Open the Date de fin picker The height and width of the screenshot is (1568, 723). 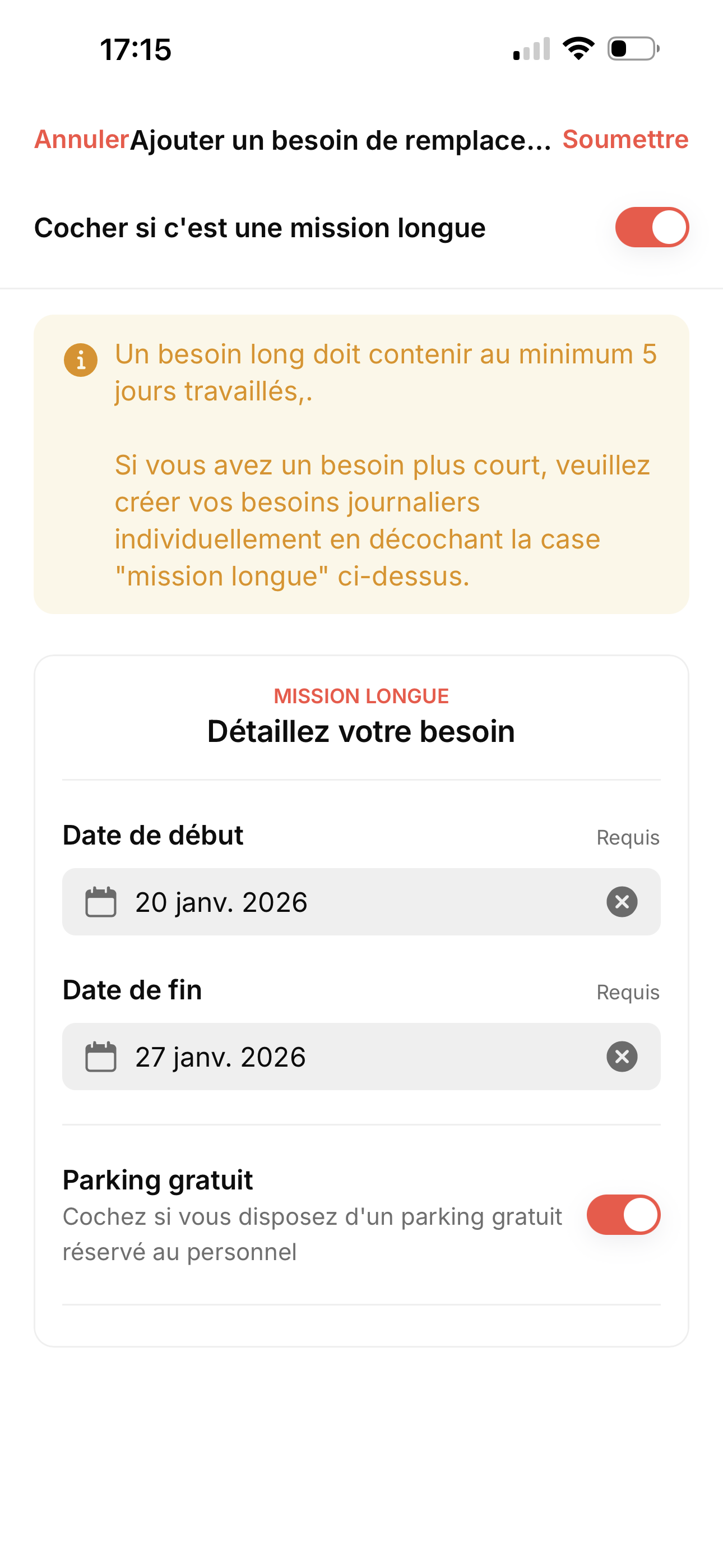(x=341, y=1056)
